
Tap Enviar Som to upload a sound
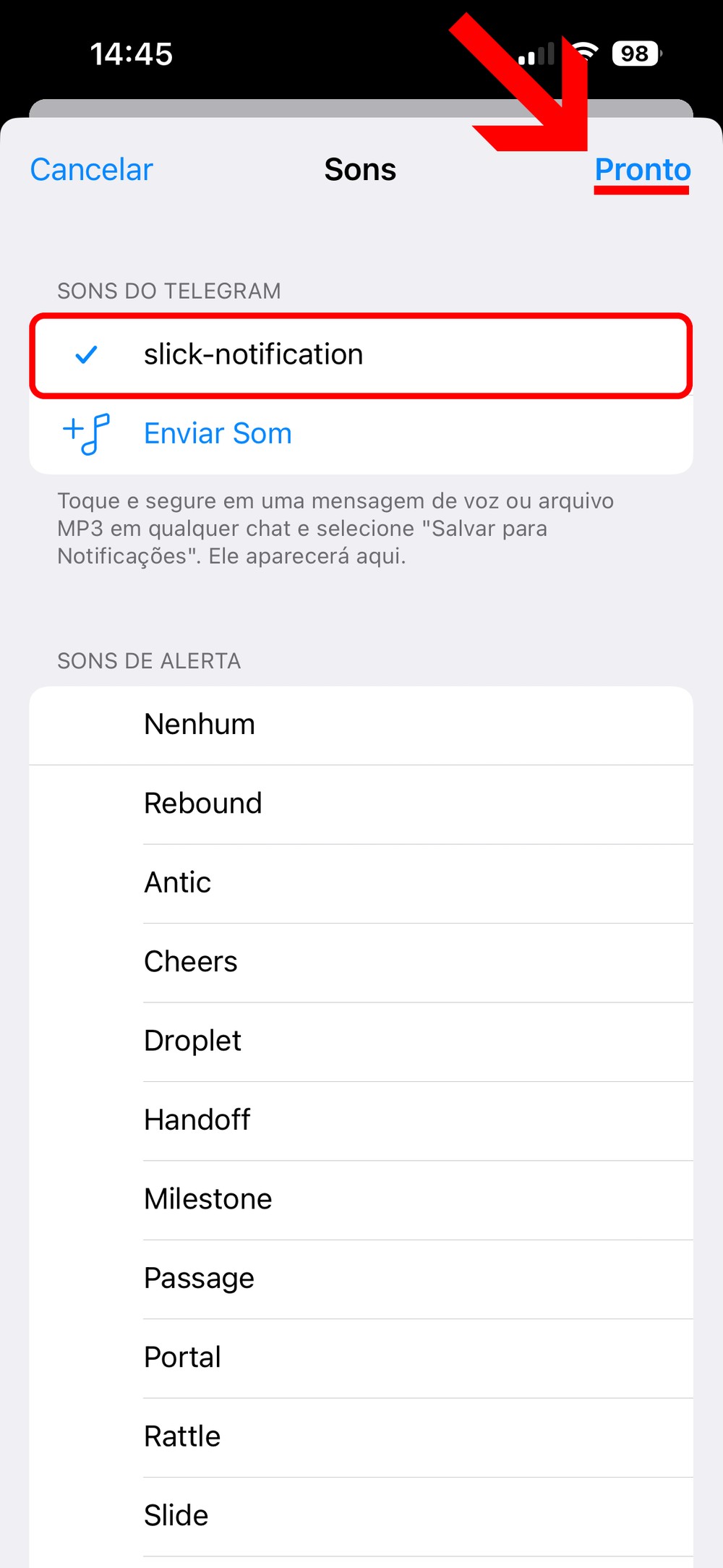tap(218, 434)
